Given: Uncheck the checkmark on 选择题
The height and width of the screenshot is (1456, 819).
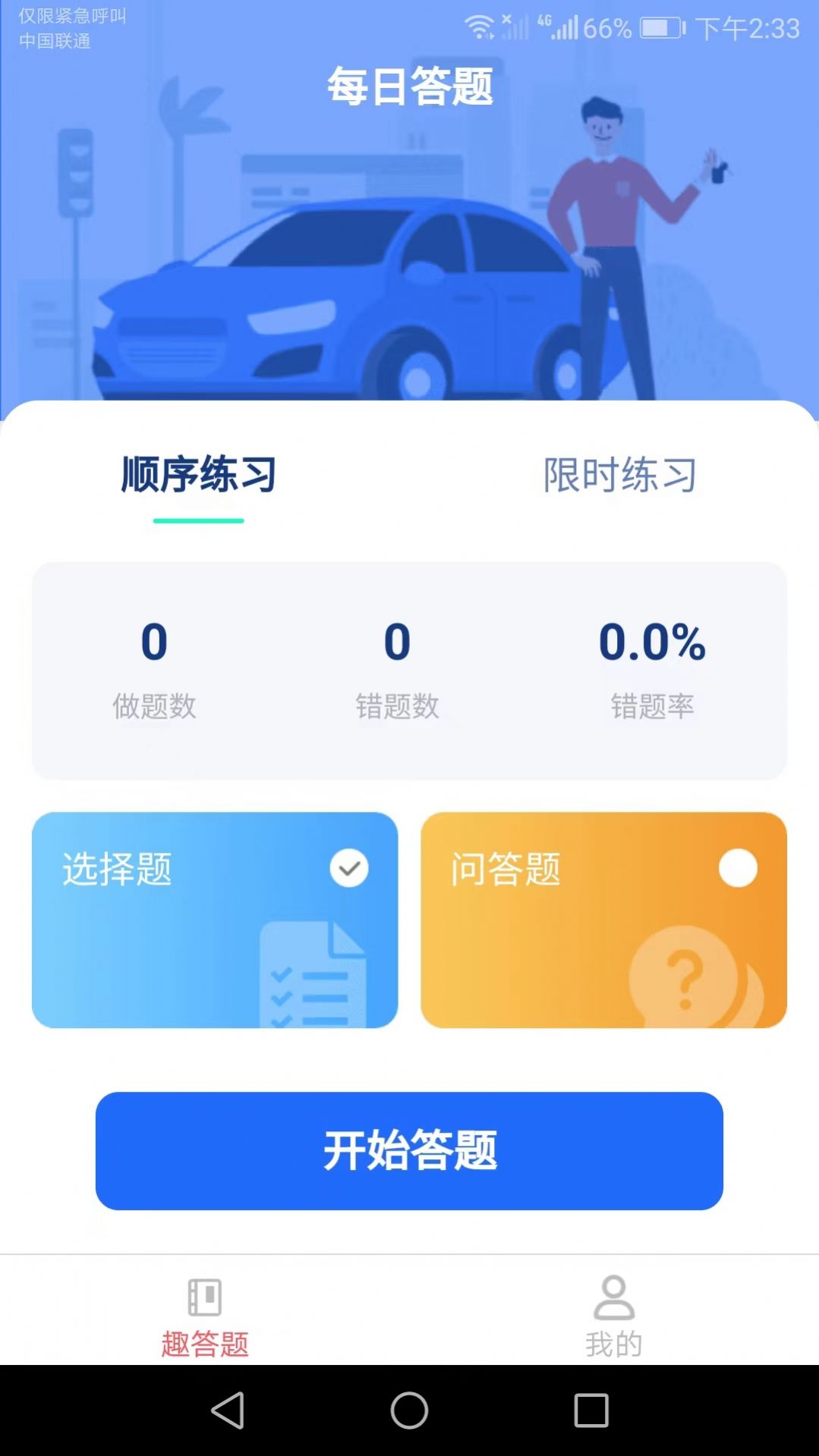Looking at the screenshot, I should tap(349, 868).
